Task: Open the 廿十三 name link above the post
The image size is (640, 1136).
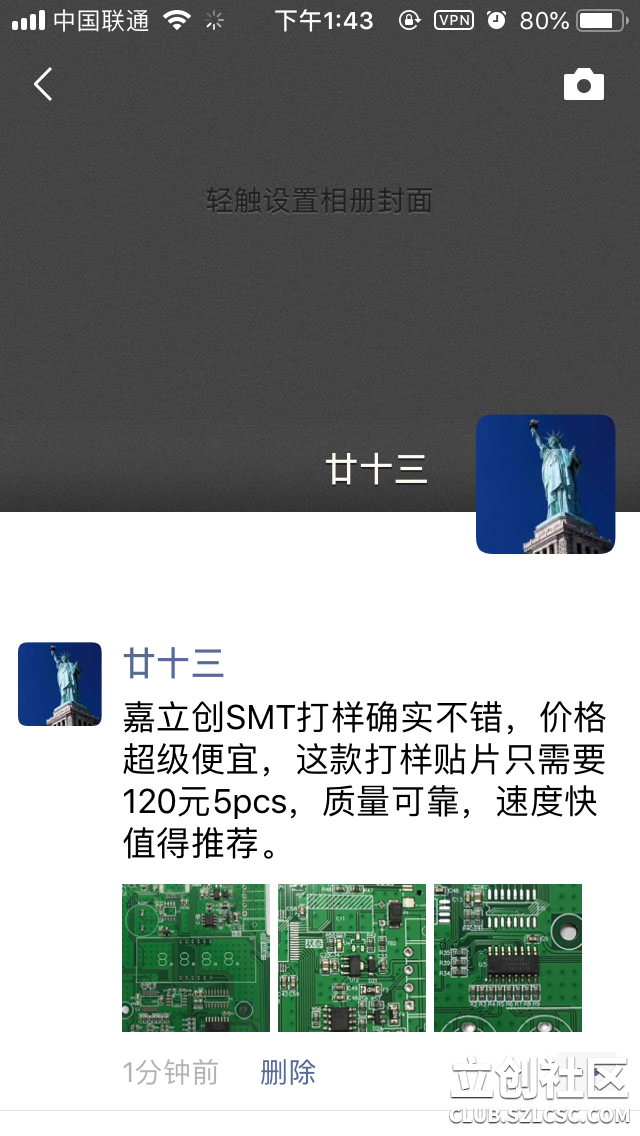Action: pos(173,663)
